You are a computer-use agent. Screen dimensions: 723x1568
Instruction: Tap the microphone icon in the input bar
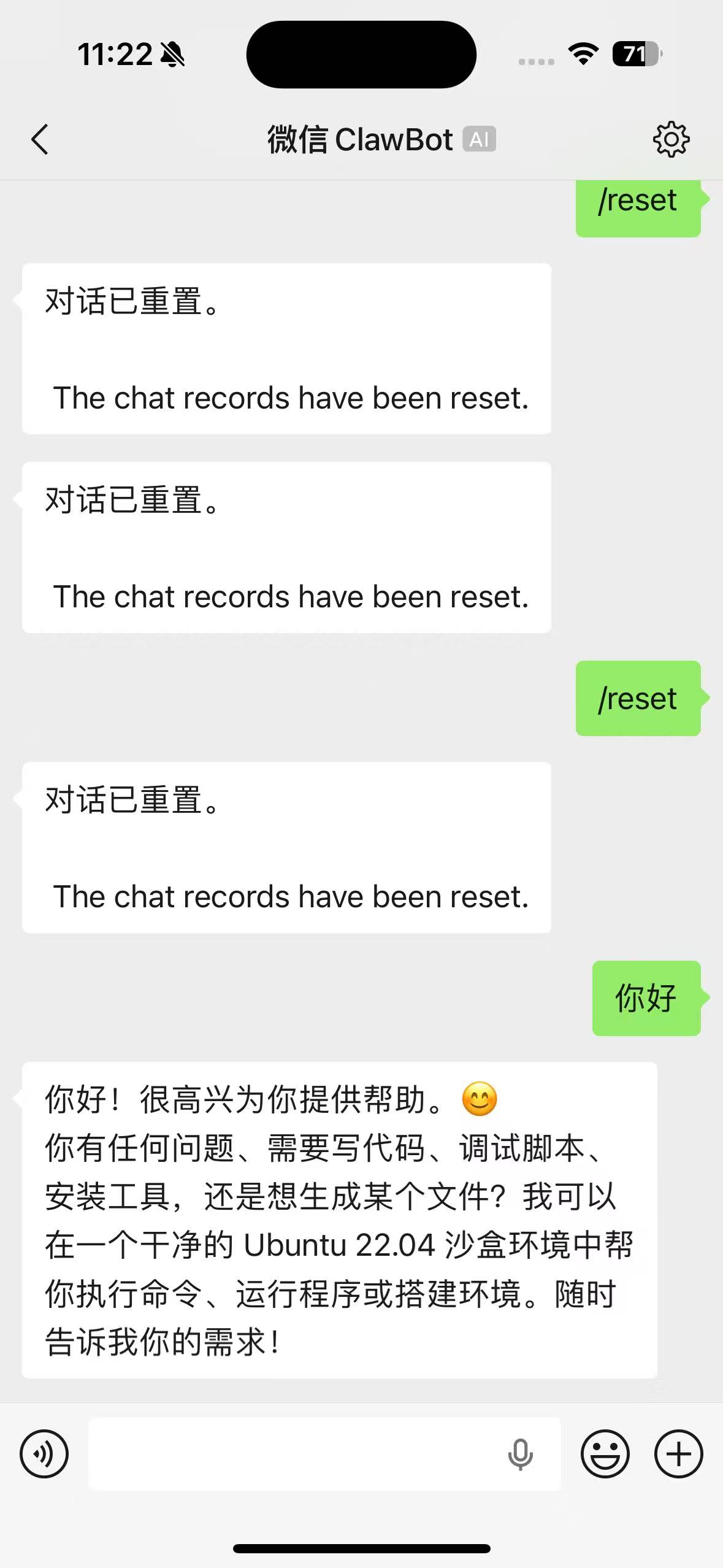coord(520,1454)
